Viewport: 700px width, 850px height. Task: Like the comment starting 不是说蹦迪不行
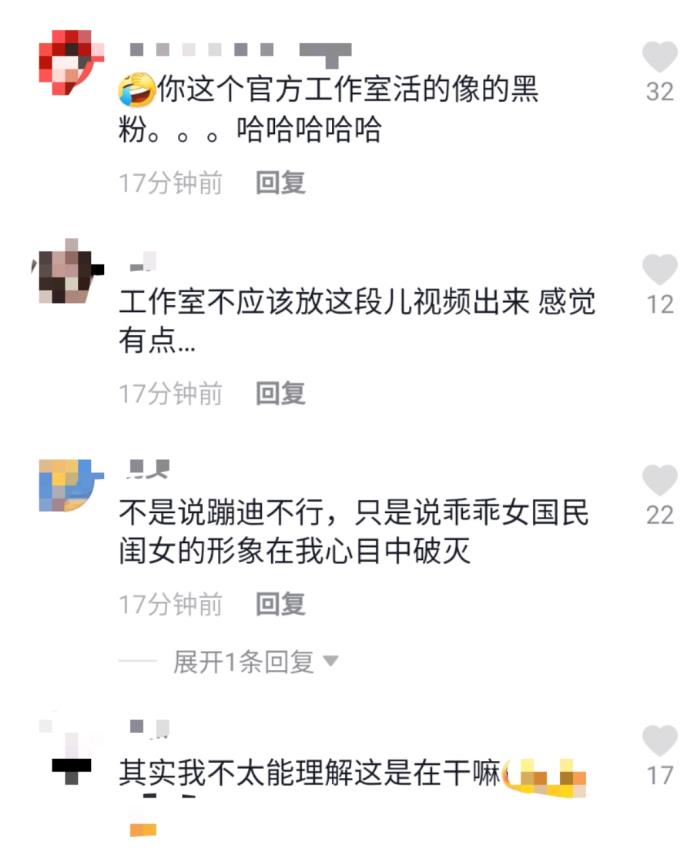pos(659,481)
